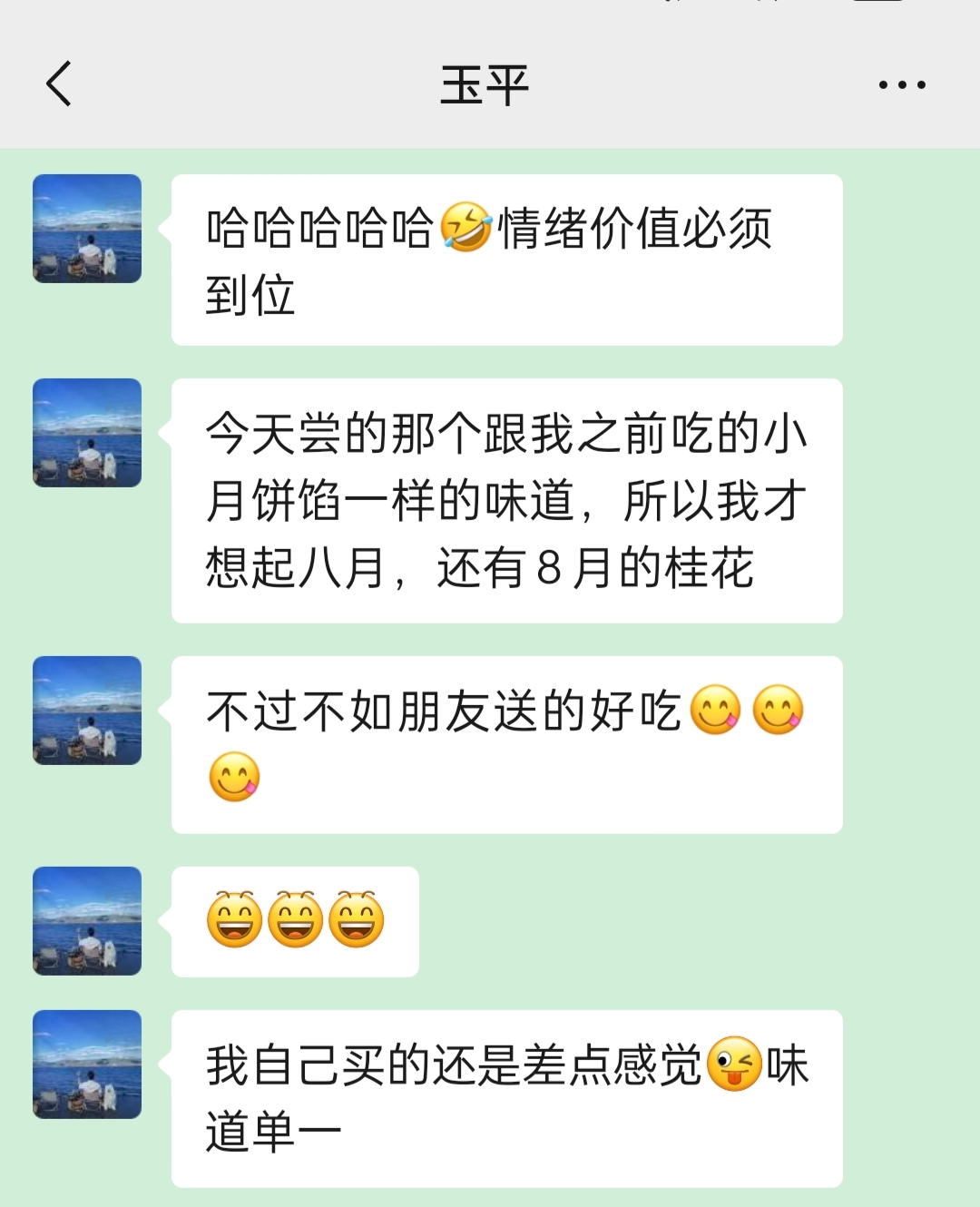The image size is (980, 1207).
Task: Open sender's avatar beside 情绪价值必须到位 message
Action: click(x=87, y=229)
